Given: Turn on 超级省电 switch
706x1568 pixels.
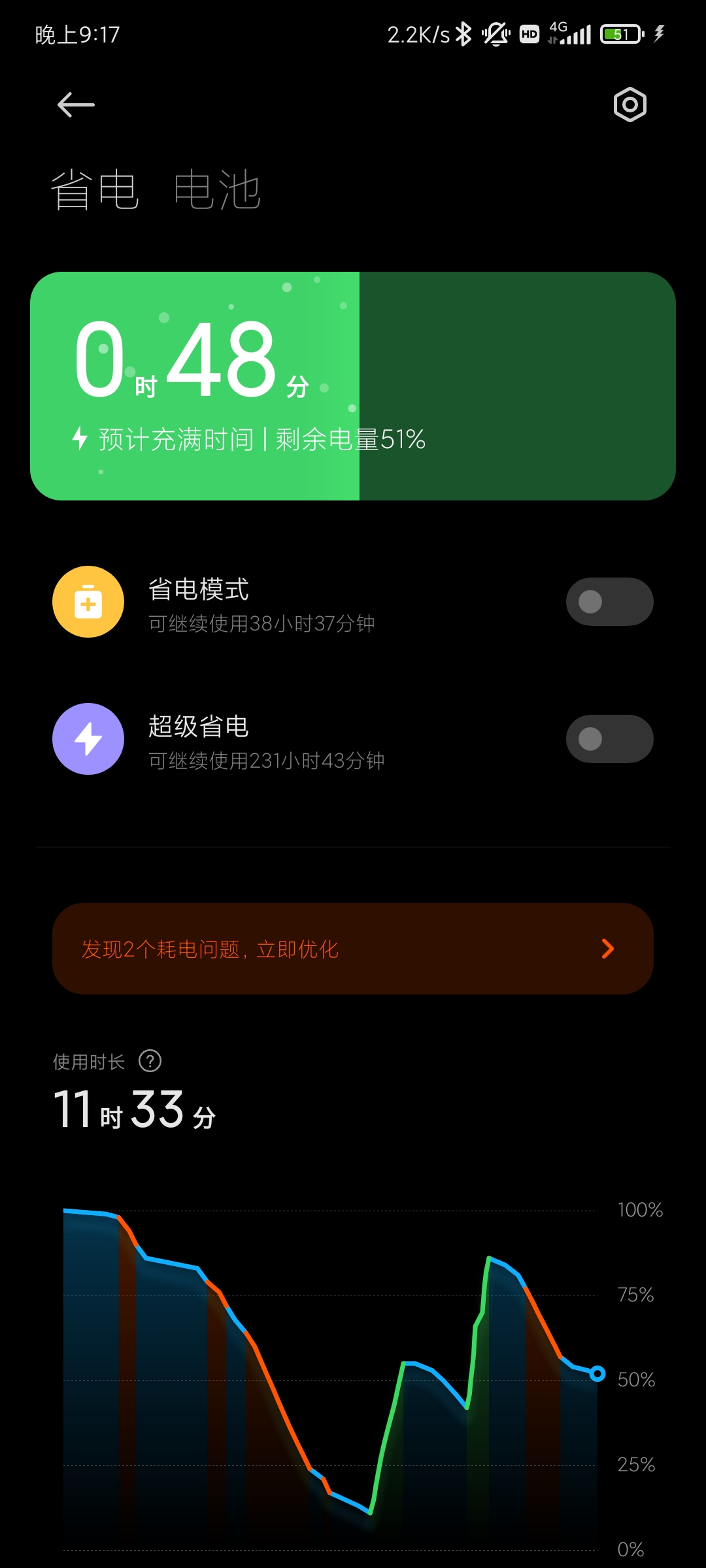Looking at the screenshot, I should click(609, 739).
